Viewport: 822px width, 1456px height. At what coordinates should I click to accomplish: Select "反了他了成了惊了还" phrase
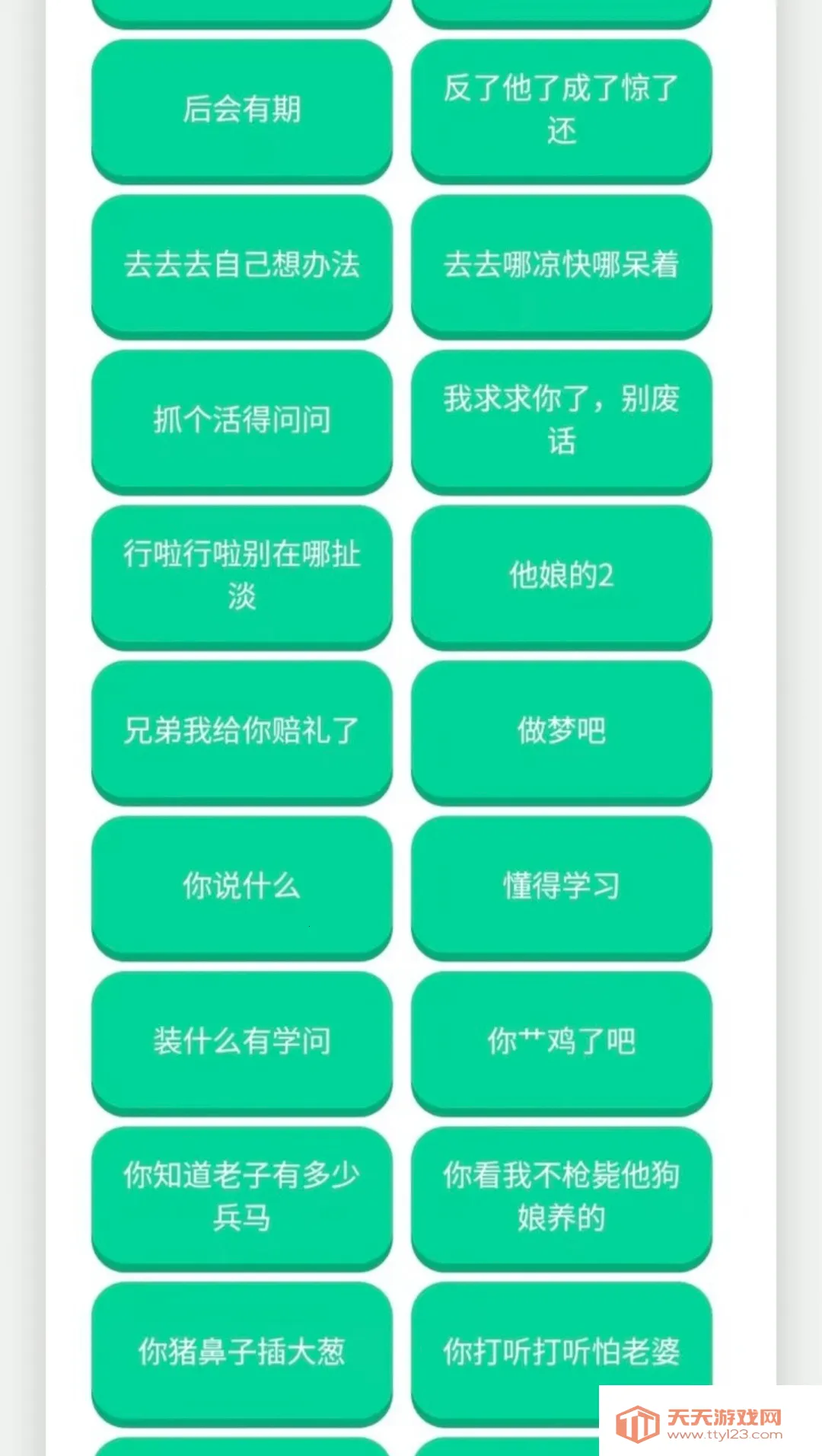coord(561,110)
